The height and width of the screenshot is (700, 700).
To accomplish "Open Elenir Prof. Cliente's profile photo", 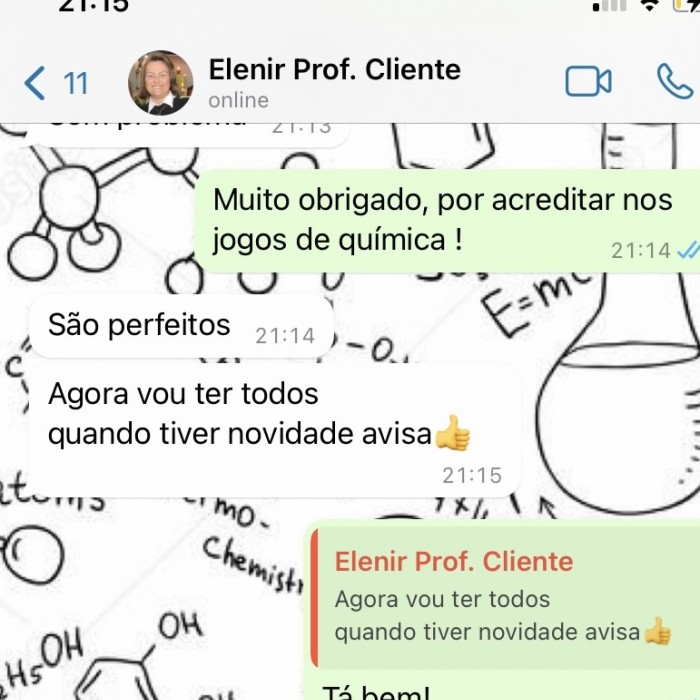I will pos(161,82).
